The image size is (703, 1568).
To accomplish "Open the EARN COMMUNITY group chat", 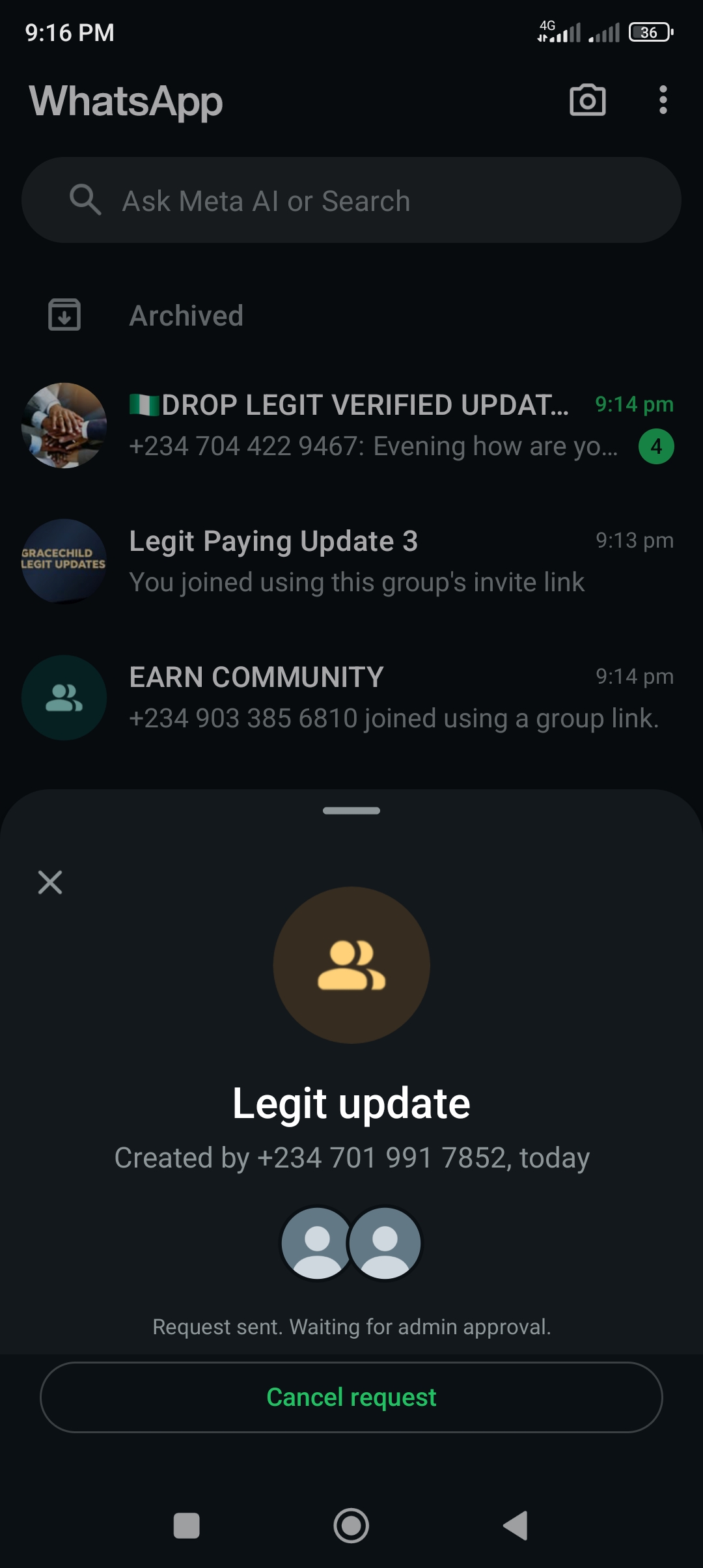I will (x=351, y=697).
